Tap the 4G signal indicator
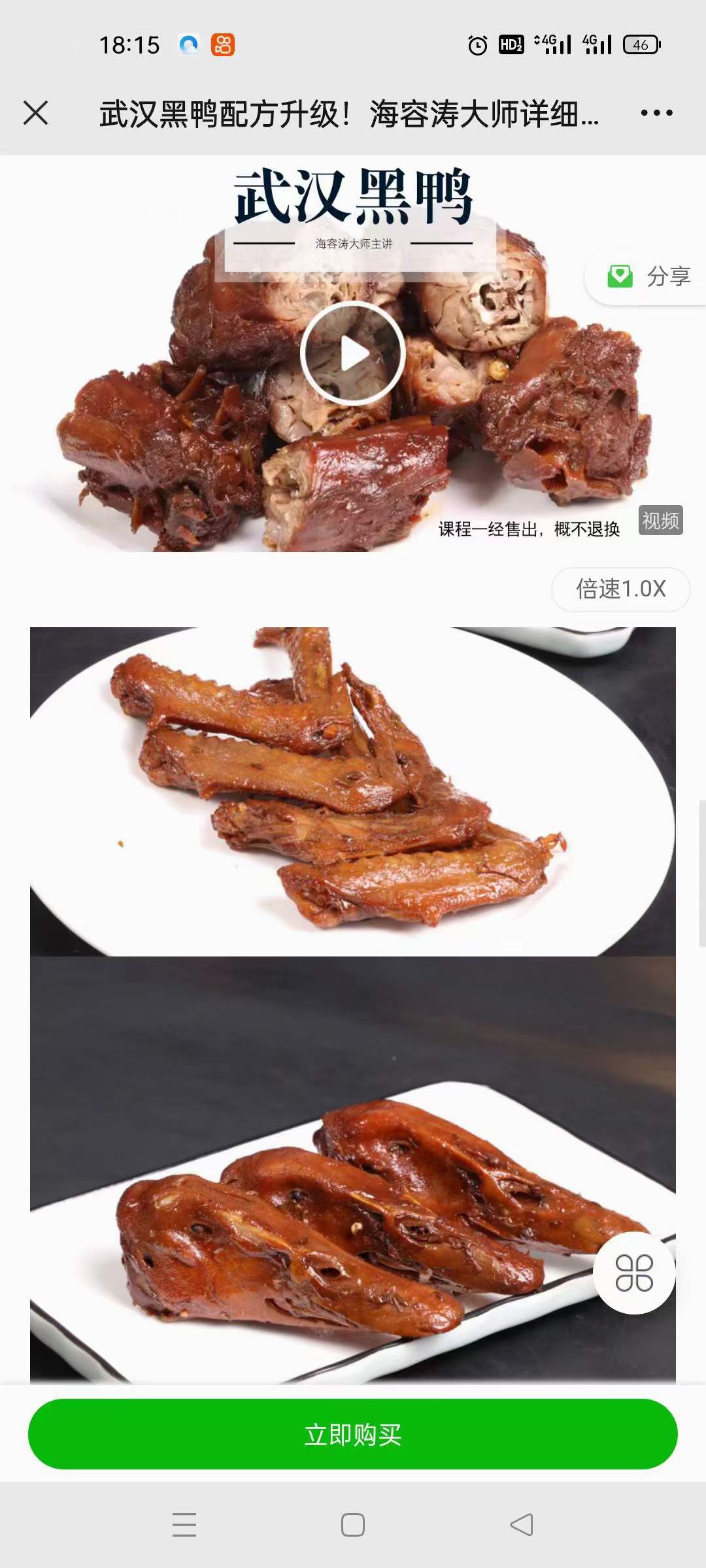Viewport: 706px width, 1568px height. [x=552, y=45]
